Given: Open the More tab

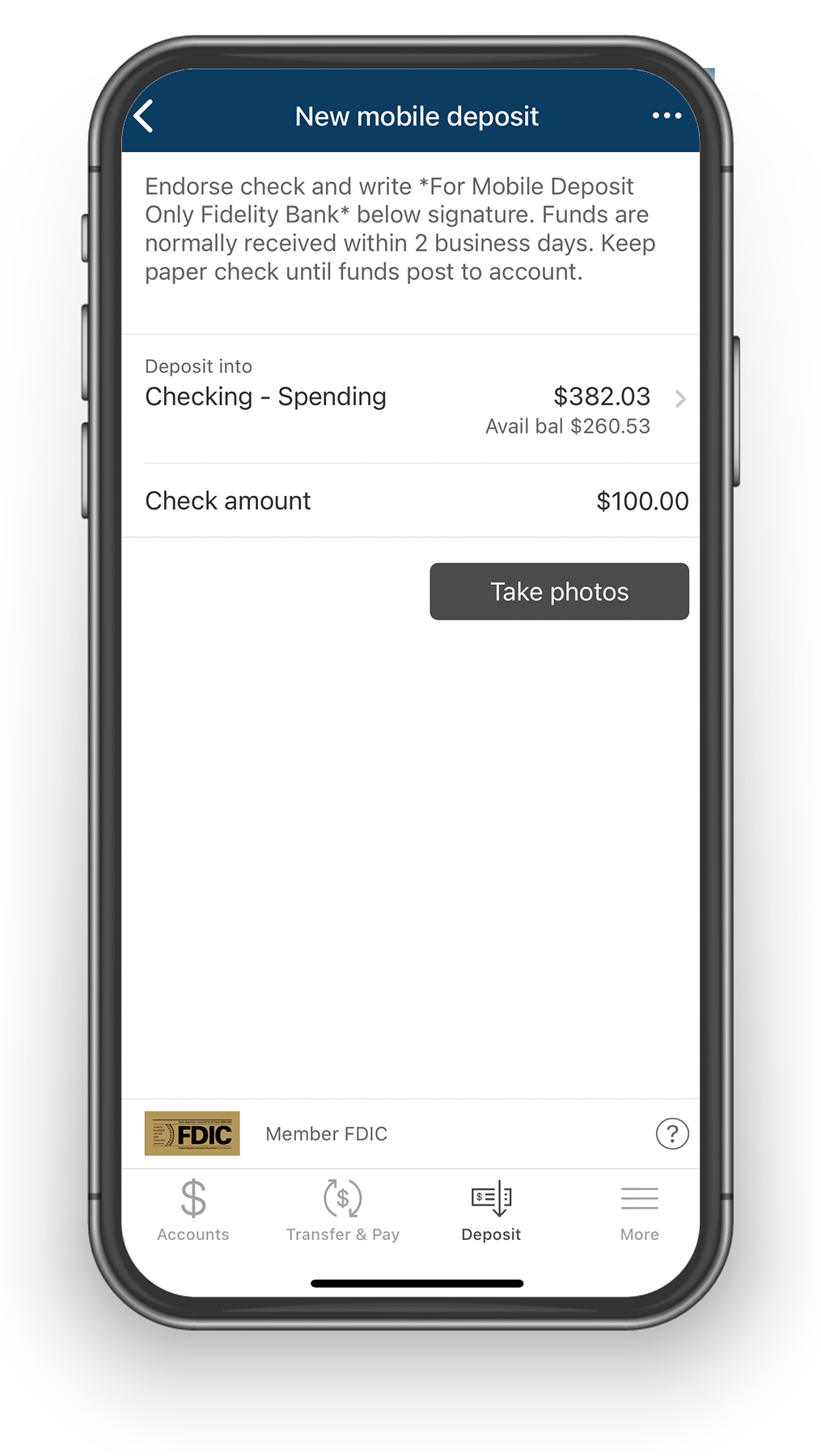Looking at the screenshot, I should pos(640,1210).
